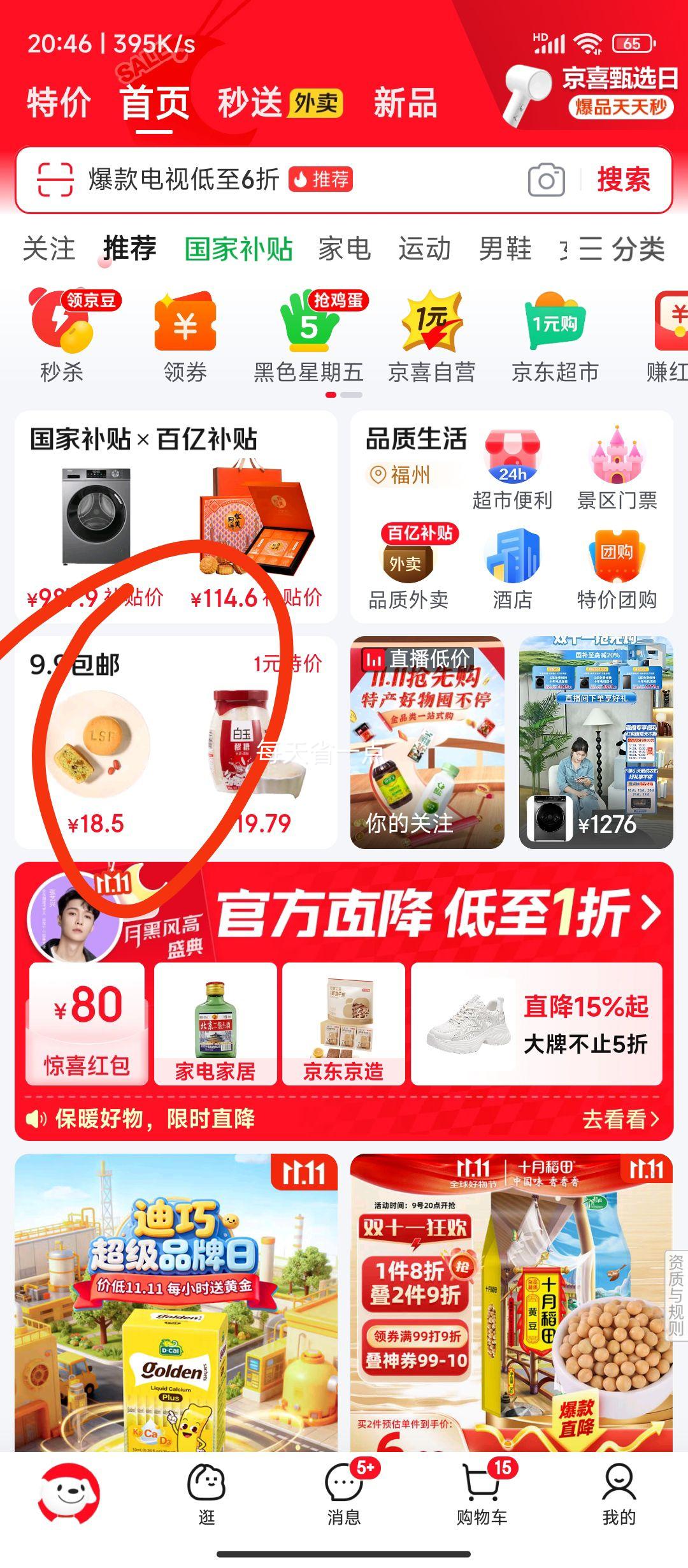Open the scan icon in search bar
This screenshot has width=688, height=1568.
click(x=55, y=180)
